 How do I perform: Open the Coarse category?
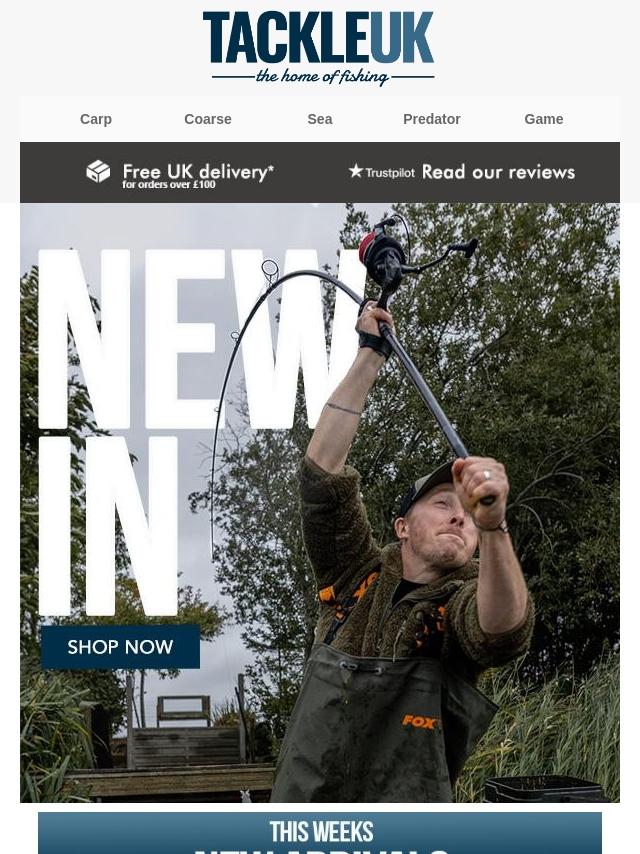(x=208, y=119)
